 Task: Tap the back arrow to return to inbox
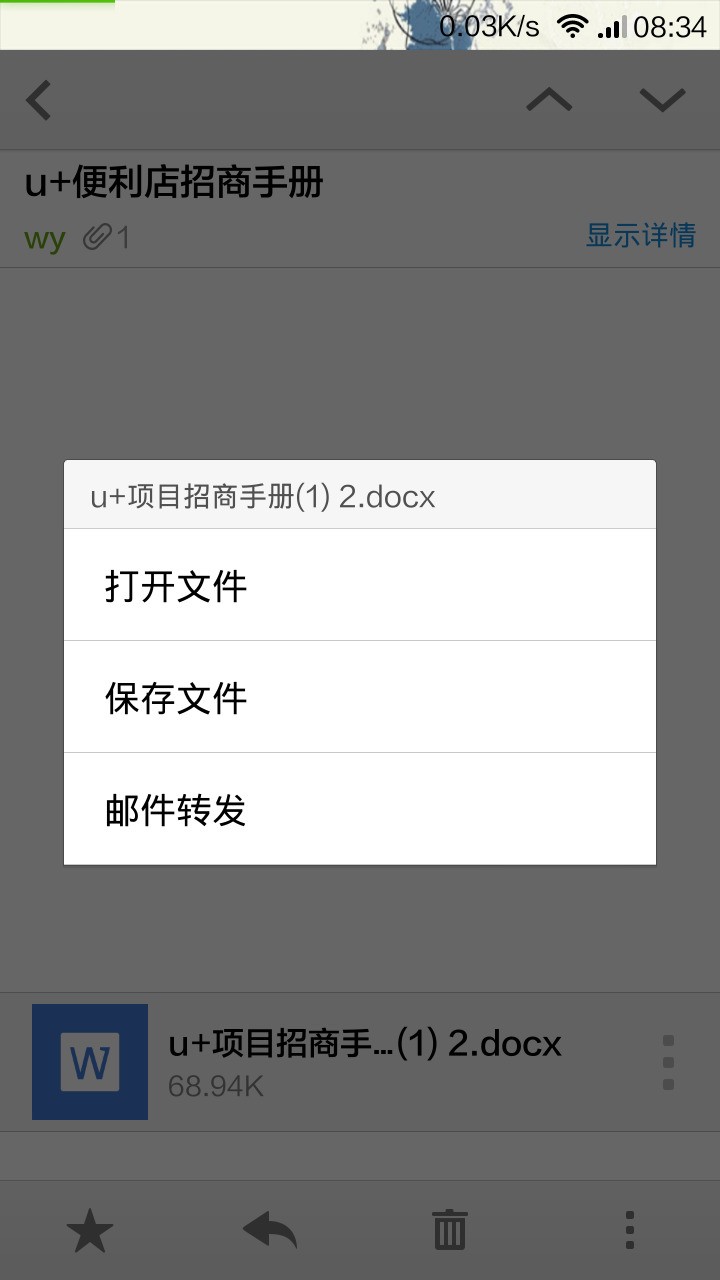tap(38, 100)
